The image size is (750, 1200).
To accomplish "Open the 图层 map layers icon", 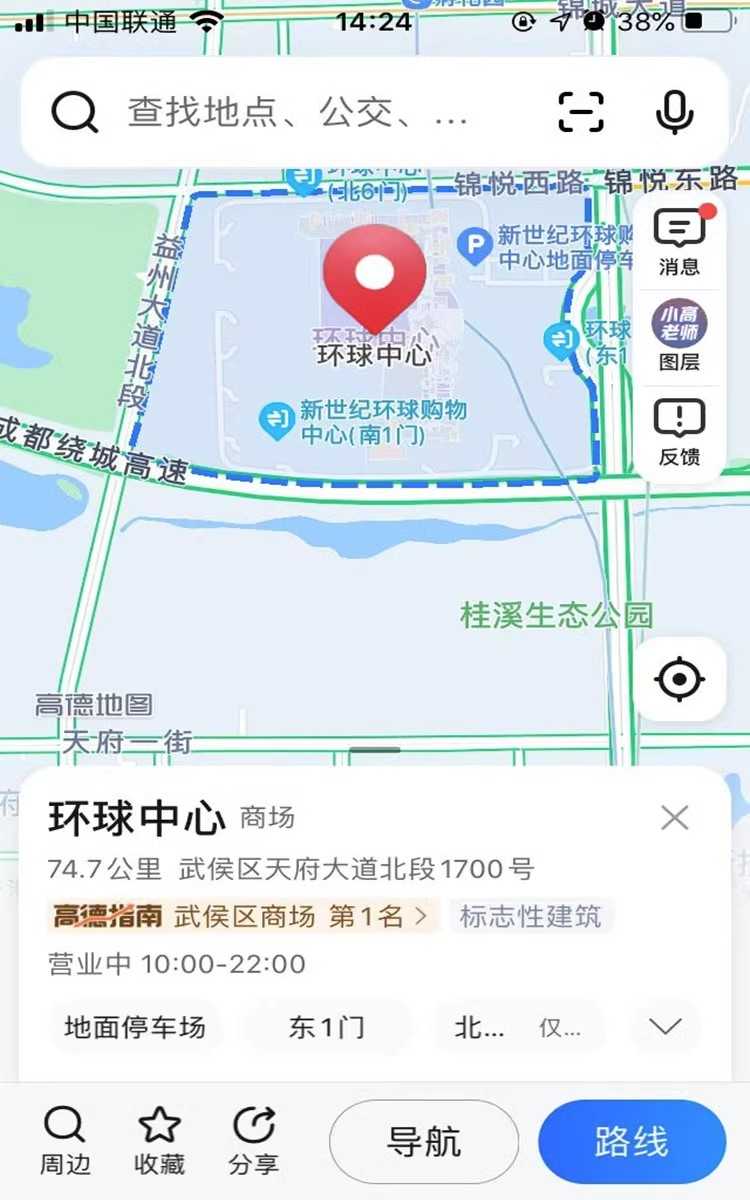I will pyautogui.click(x=679, y=336).
